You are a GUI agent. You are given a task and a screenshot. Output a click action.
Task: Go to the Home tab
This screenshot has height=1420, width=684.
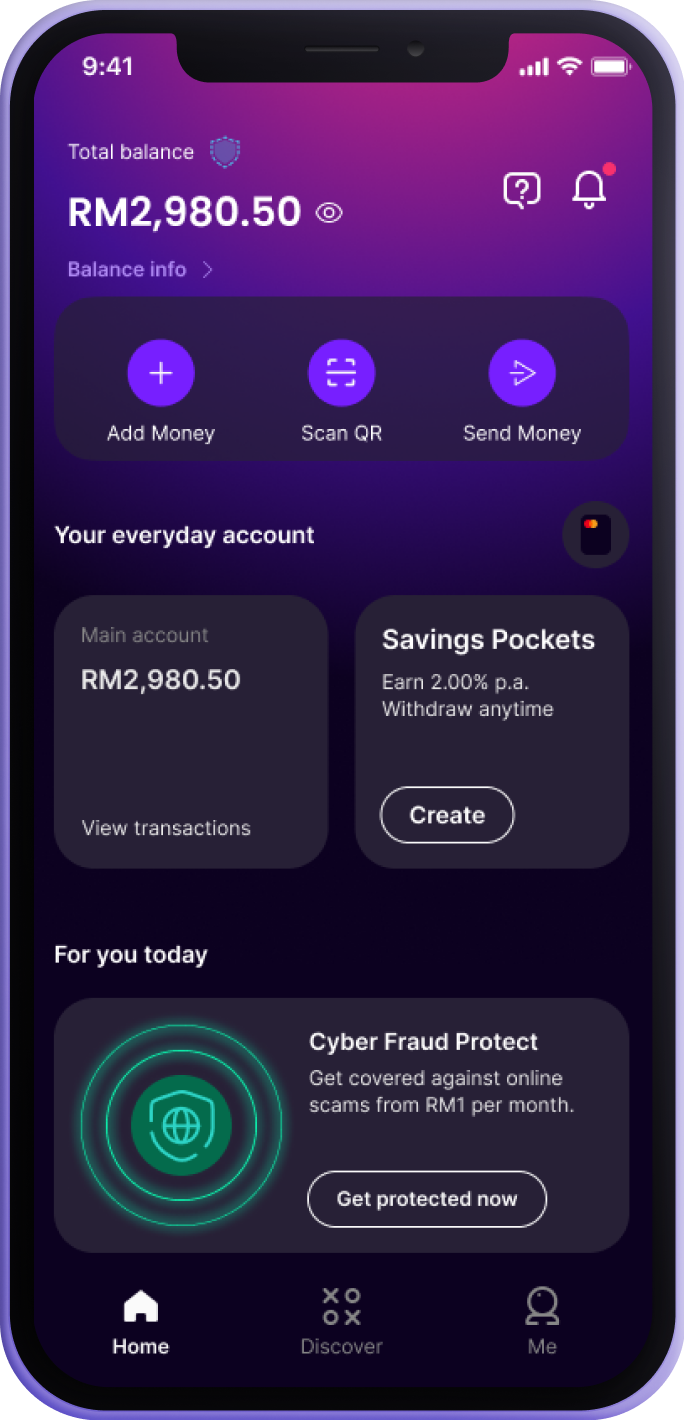point(141,1320)
